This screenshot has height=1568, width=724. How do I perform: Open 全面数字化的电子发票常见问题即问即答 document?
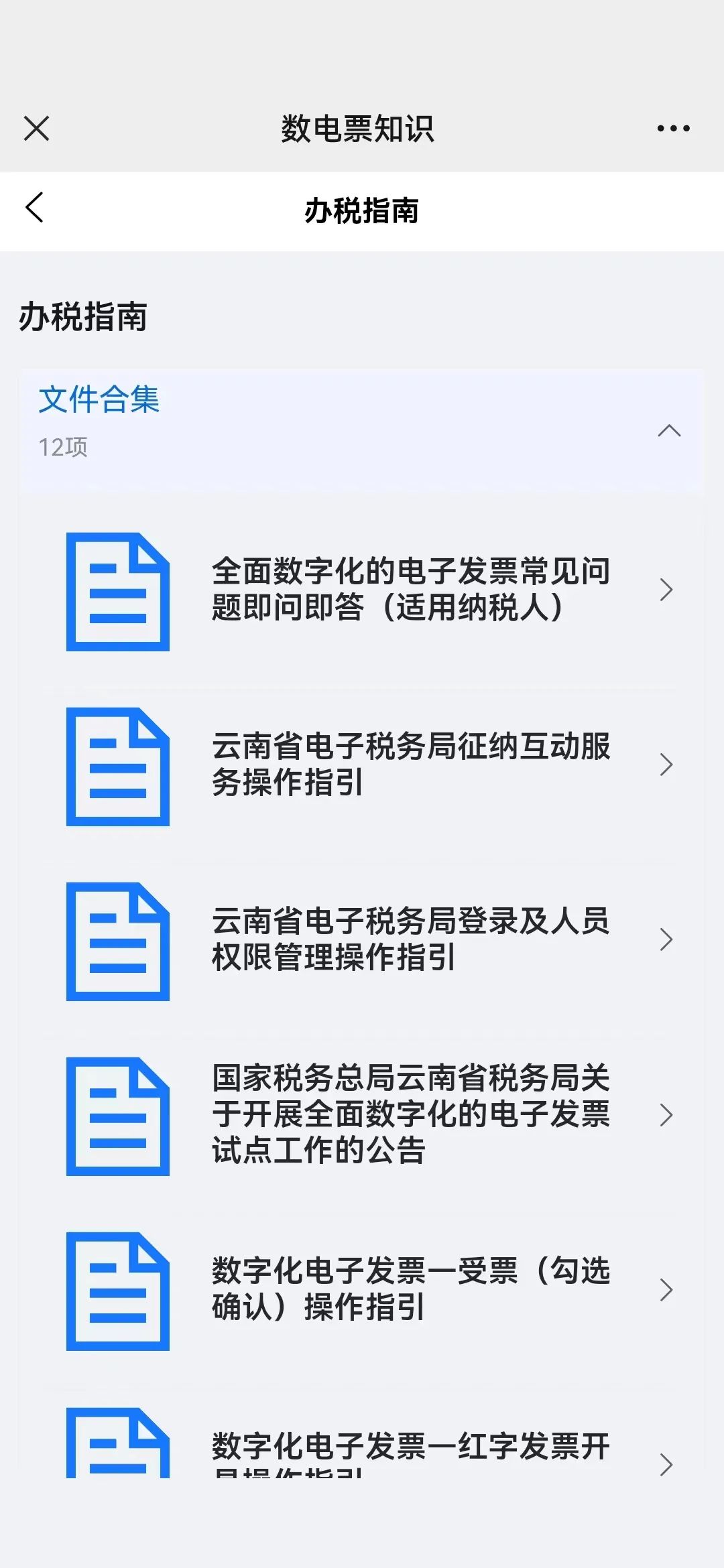pyautogui.click(x=362, y=590)
